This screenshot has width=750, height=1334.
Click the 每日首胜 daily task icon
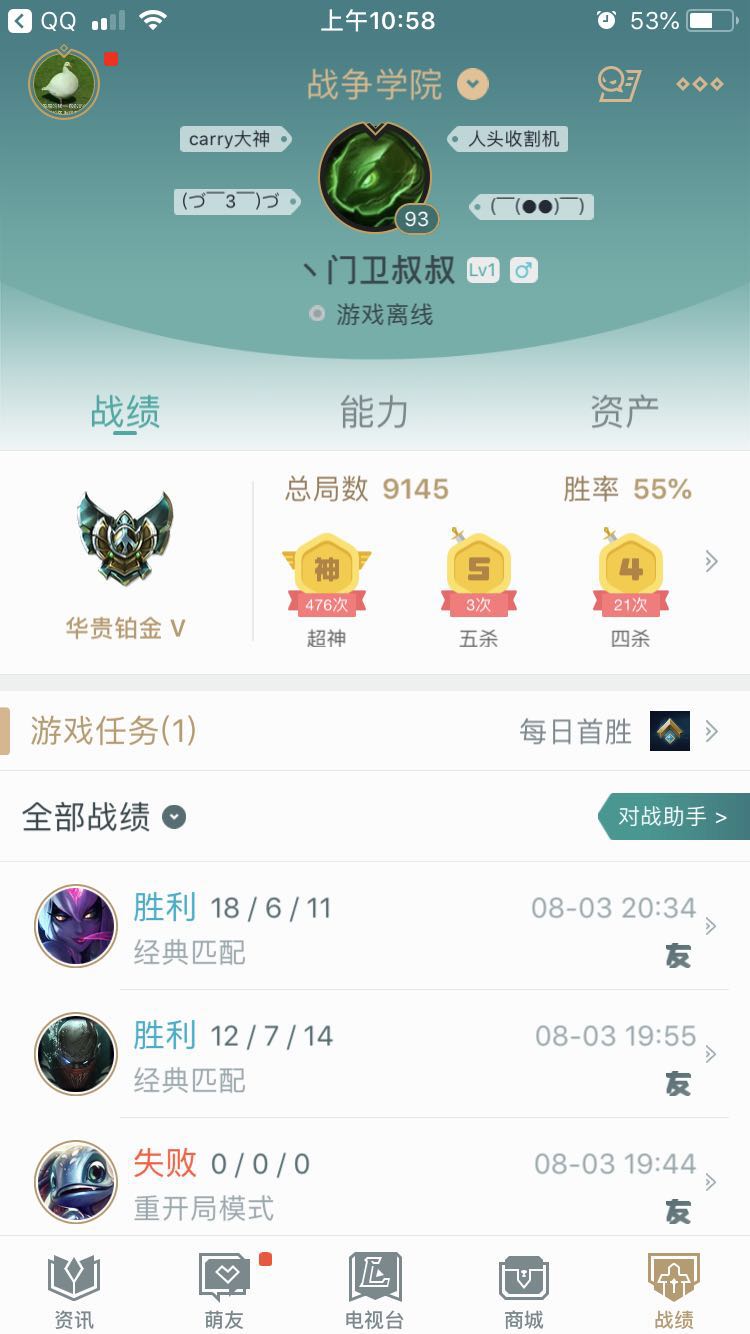click(672, 731)
